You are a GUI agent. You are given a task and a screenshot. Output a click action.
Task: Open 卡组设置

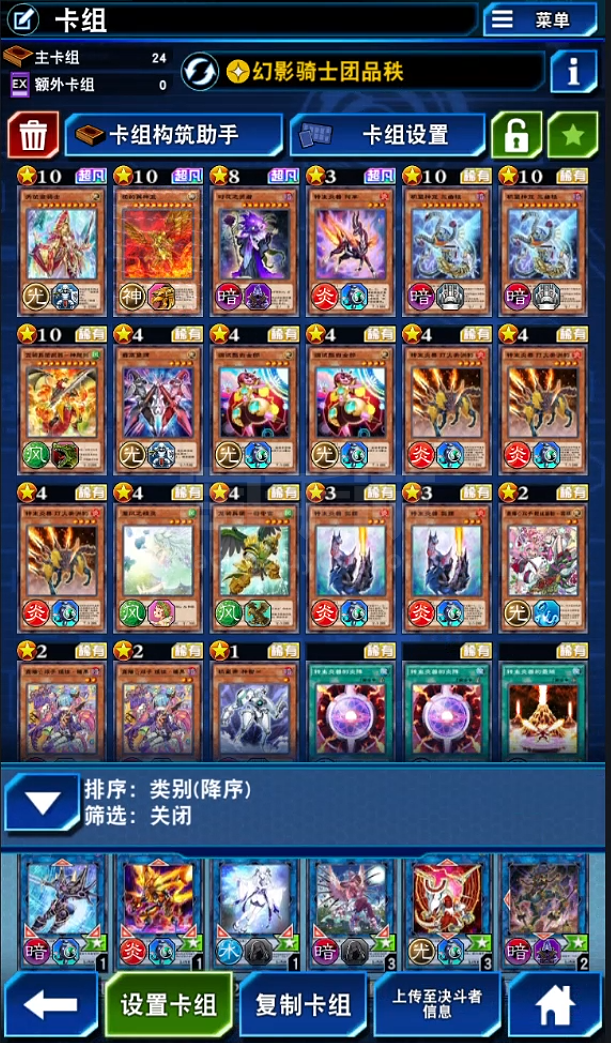[388, 135]
